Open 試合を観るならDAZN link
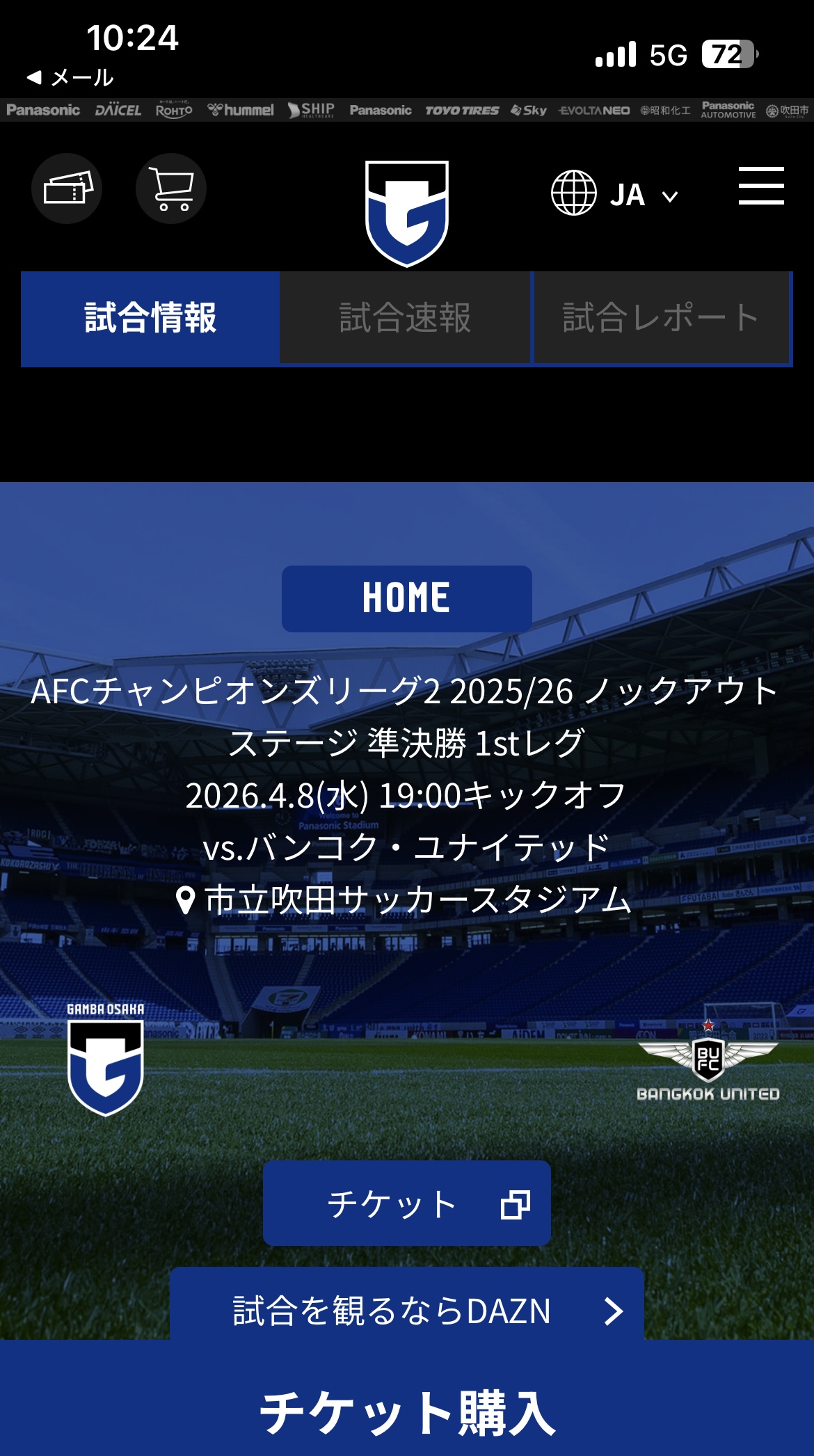Image resolution: width=814 pixels, height=1456 pixels. pos(407,1311)
